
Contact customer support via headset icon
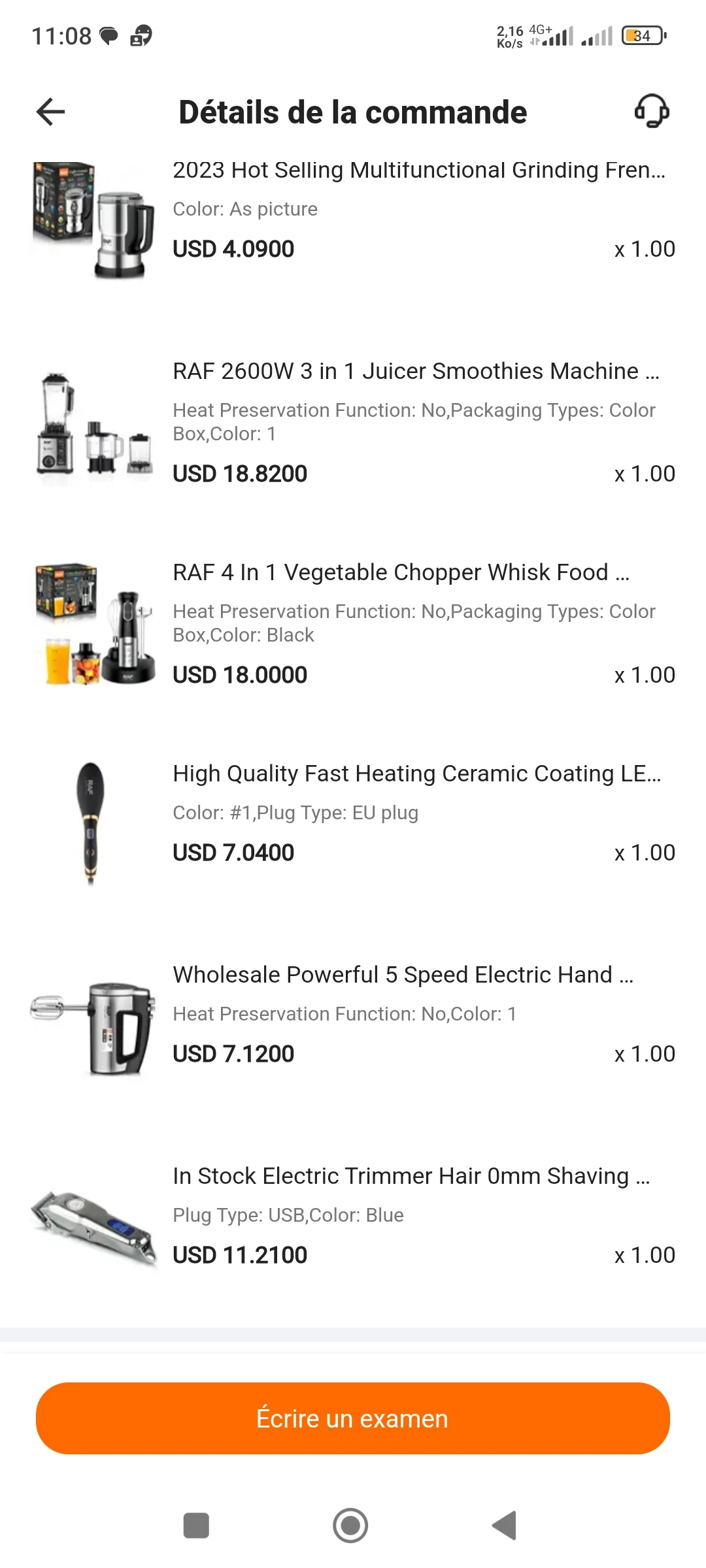[652, 111]
